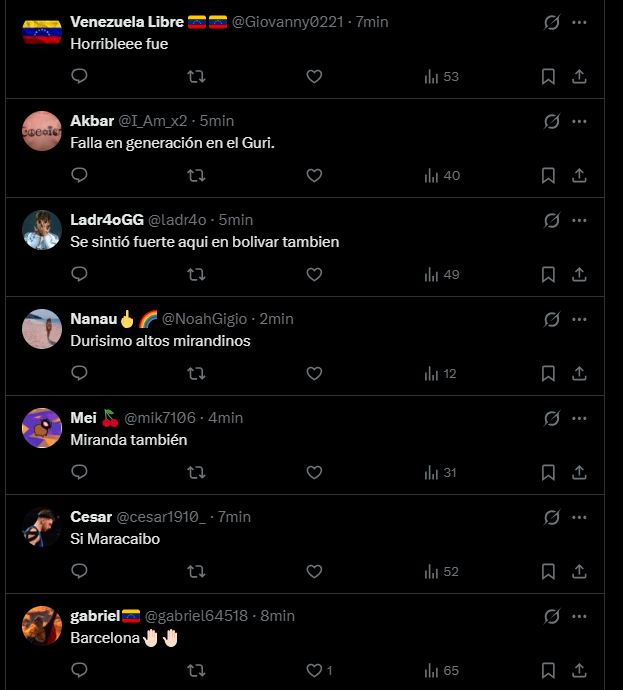
Task: Open more options on Cesar's tweet
Action: click(x=579, y=517)
